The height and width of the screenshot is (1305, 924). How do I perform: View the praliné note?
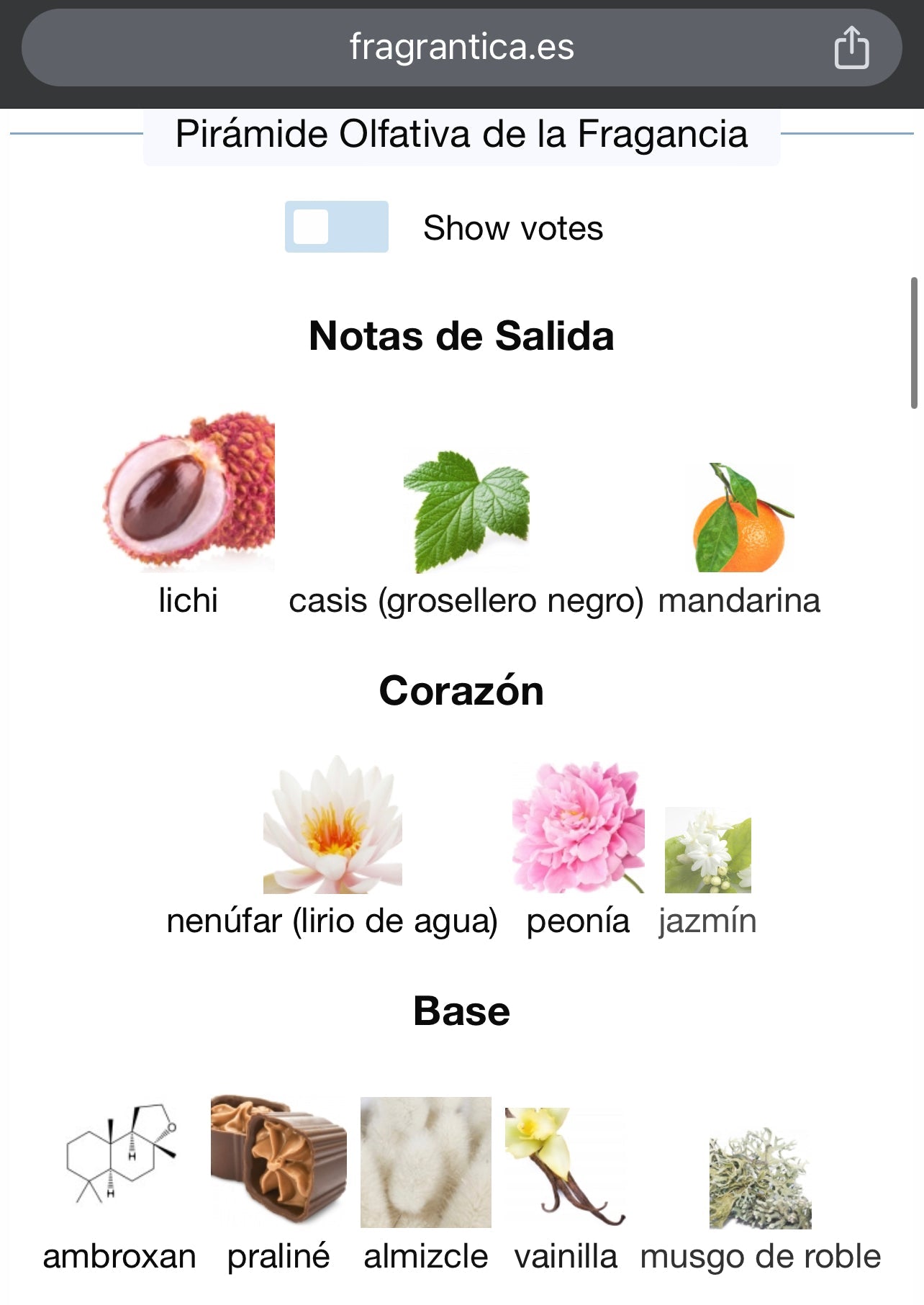pyautogui.click(x=278, y=1159)
